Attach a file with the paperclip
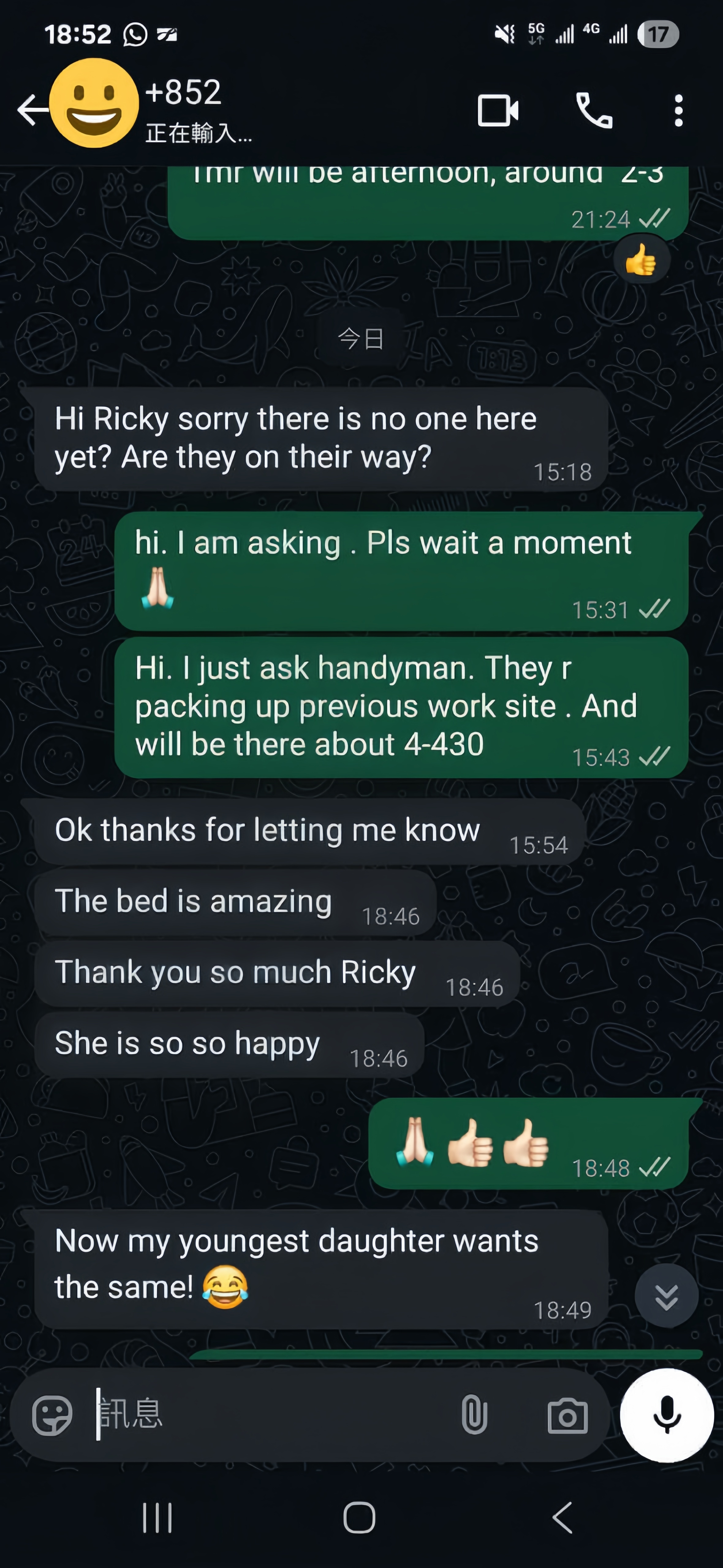Screen dimensions: 723x1568 [x=474, y=1415]
